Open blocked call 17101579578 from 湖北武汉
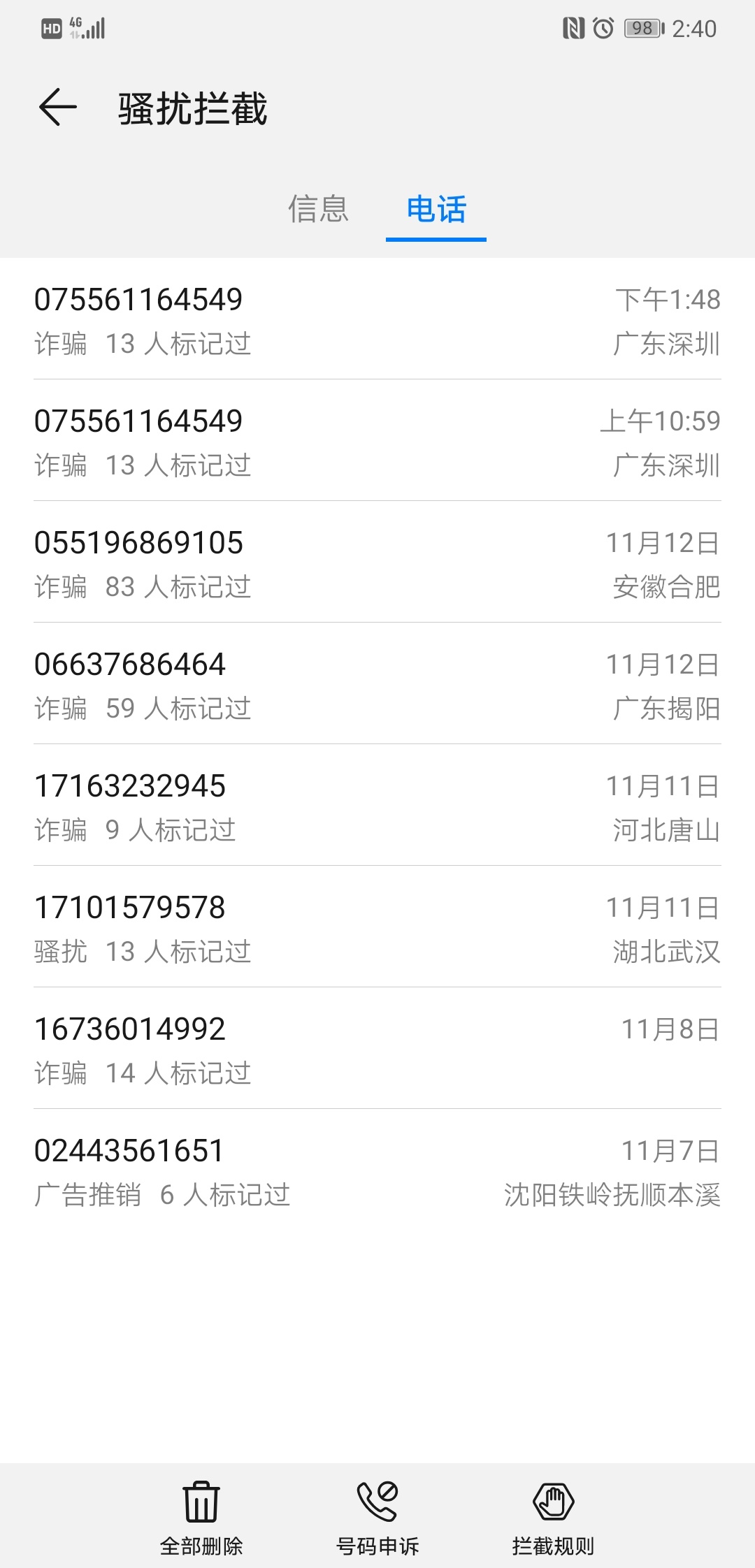Screen dimensions: 755x1568 pos(377,927)
